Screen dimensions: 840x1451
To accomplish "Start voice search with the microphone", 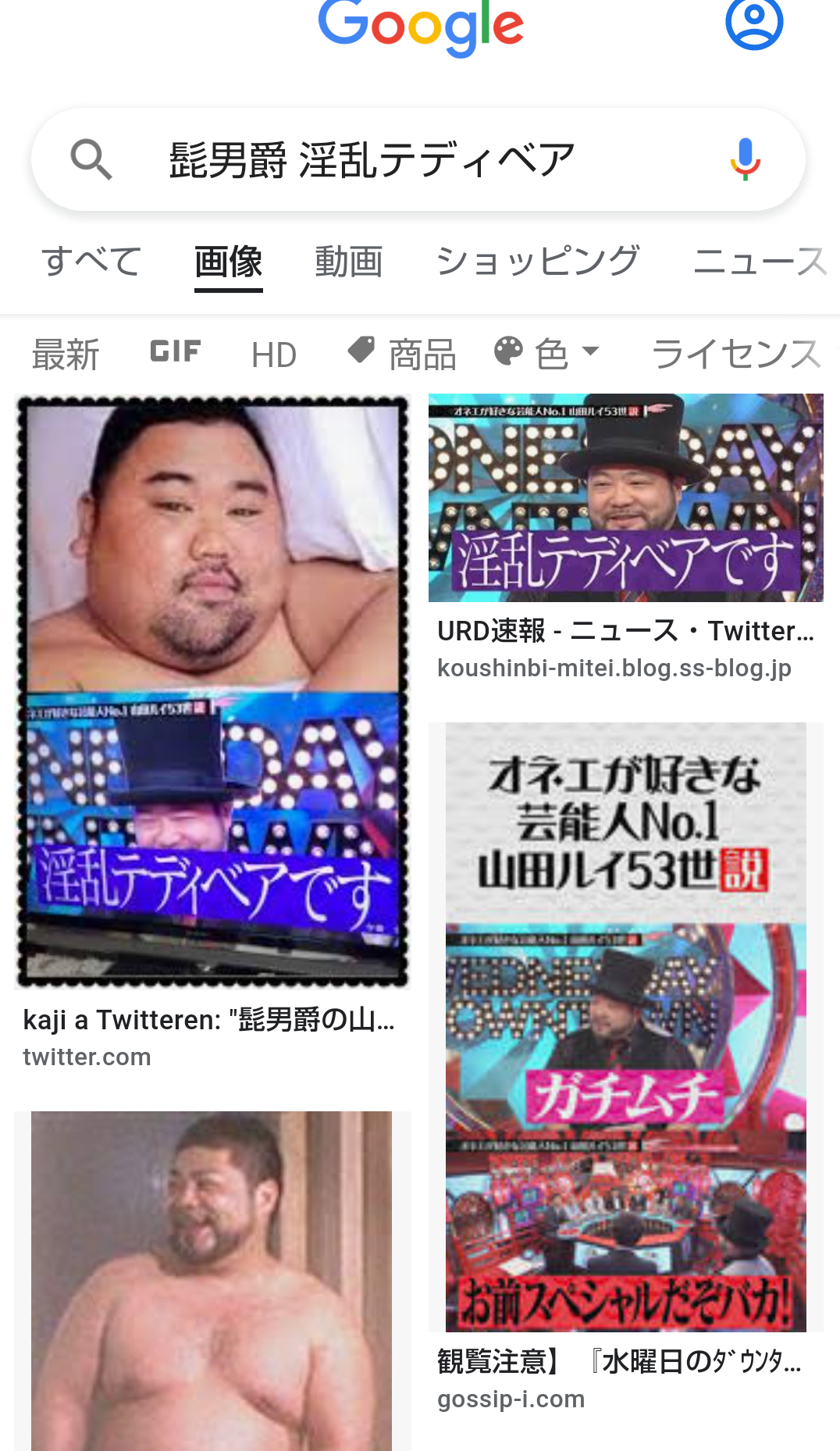I will (745, 159).
